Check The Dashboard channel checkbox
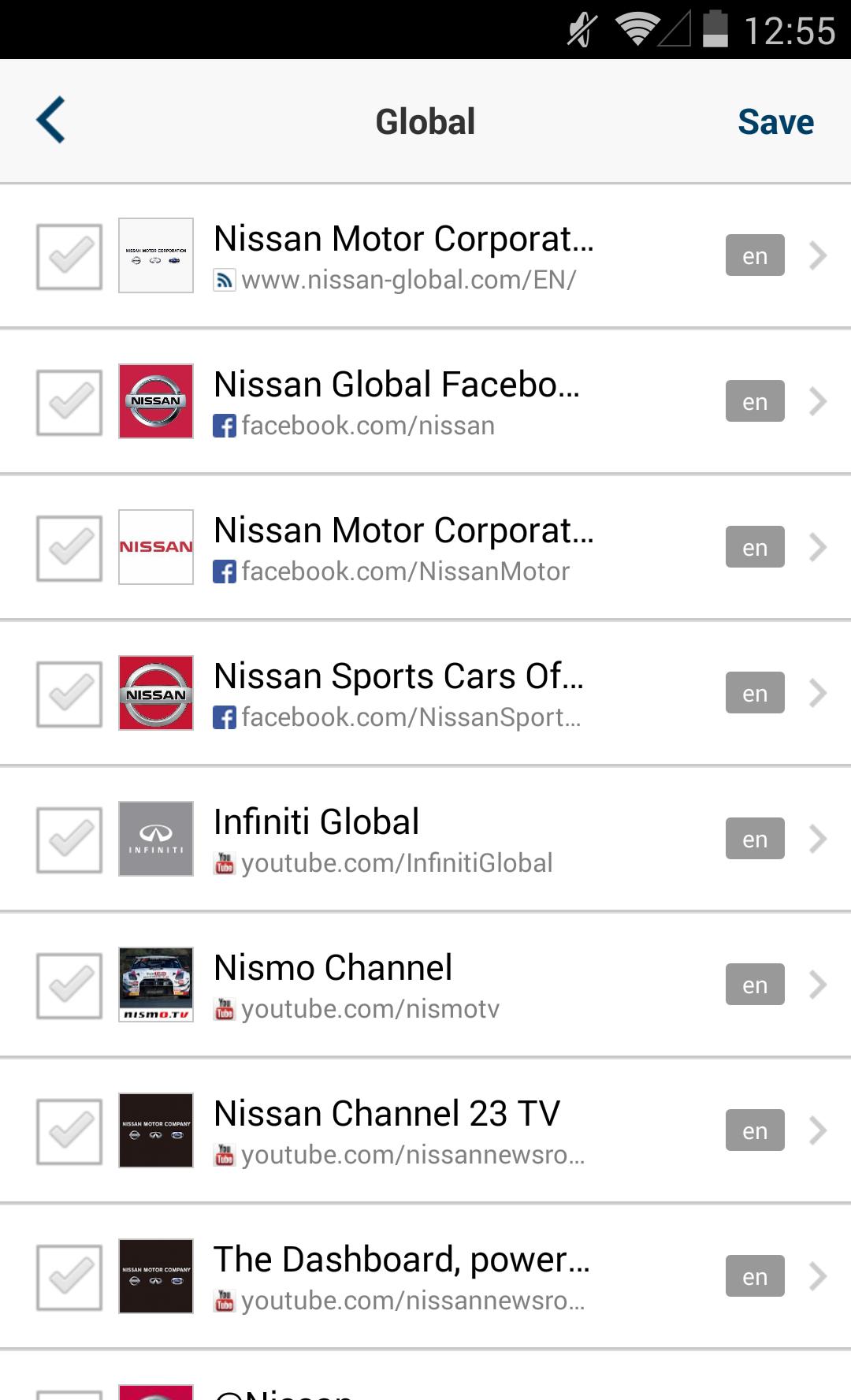 pos(69,1275)
